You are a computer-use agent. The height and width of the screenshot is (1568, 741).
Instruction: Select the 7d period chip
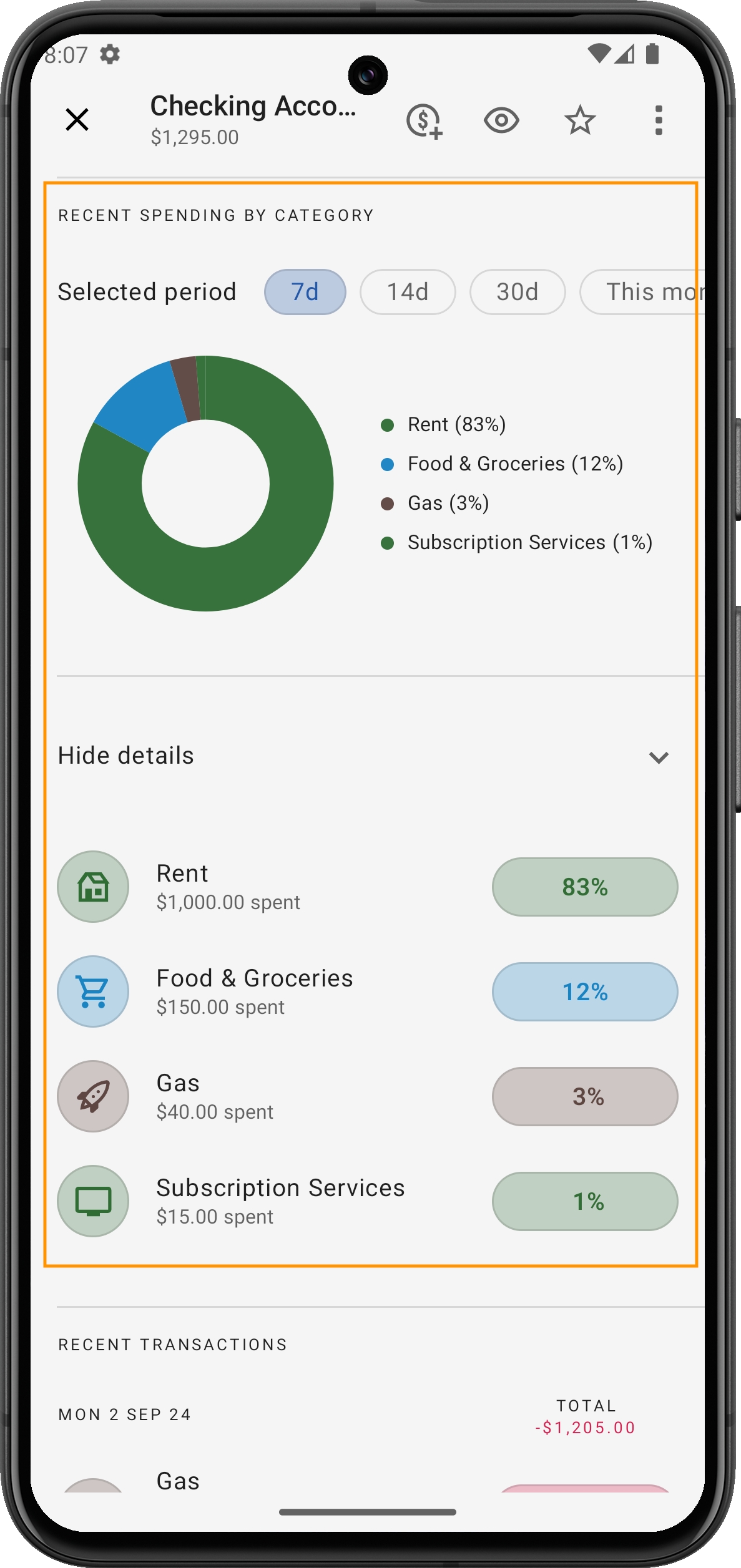coord(305,292)
